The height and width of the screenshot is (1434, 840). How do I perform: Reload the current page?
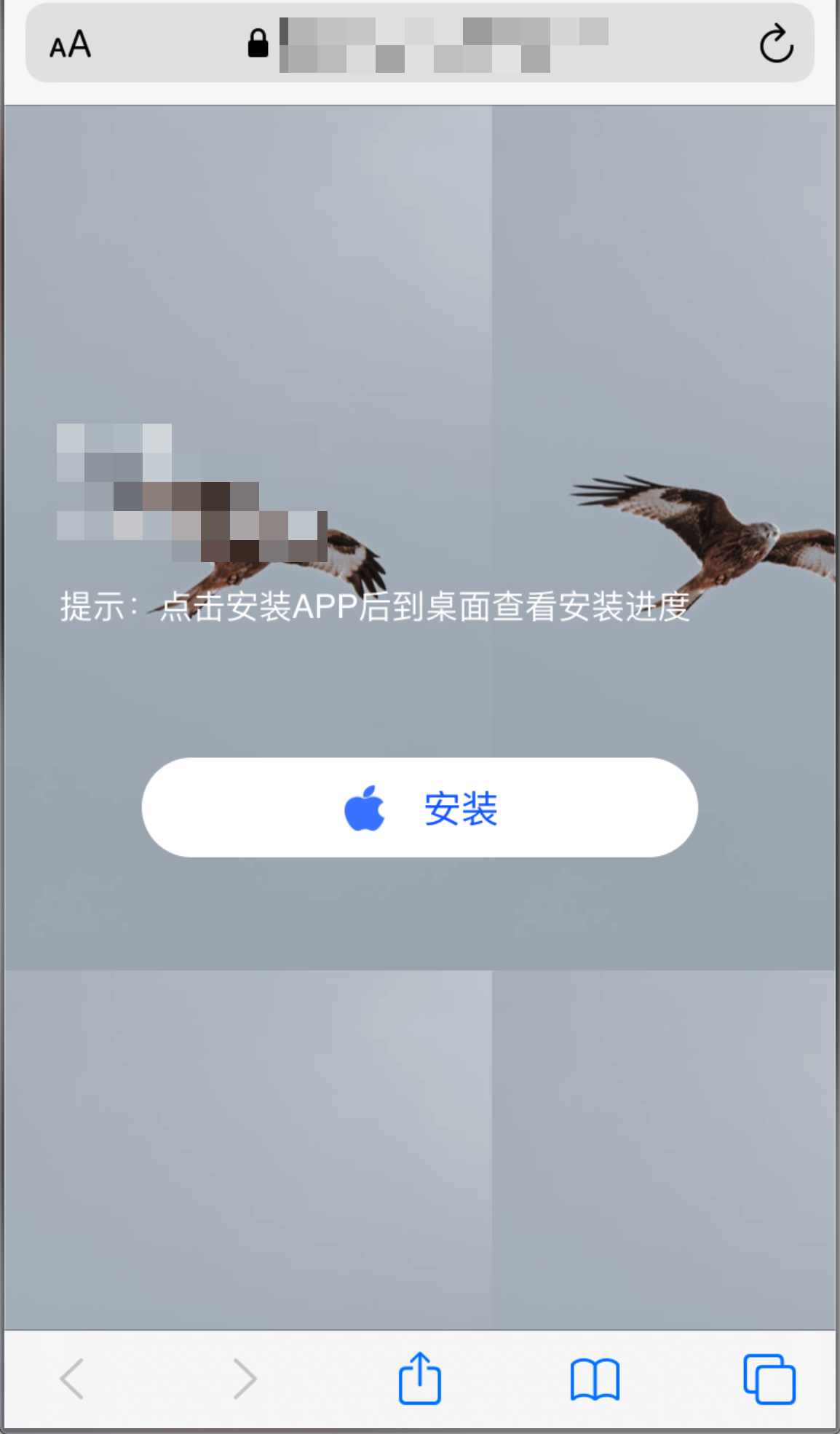776,44
